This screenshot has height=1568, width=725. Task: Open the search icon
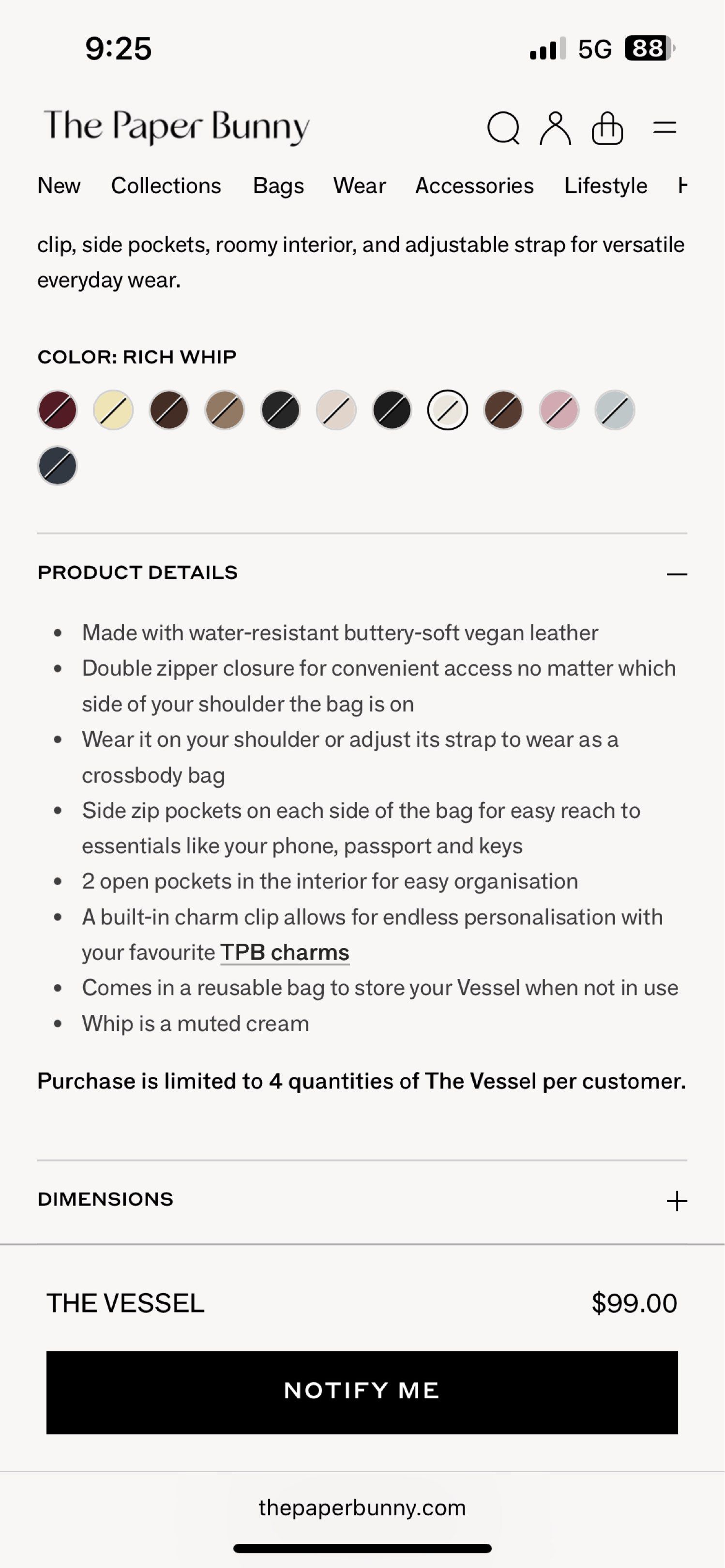503,128
